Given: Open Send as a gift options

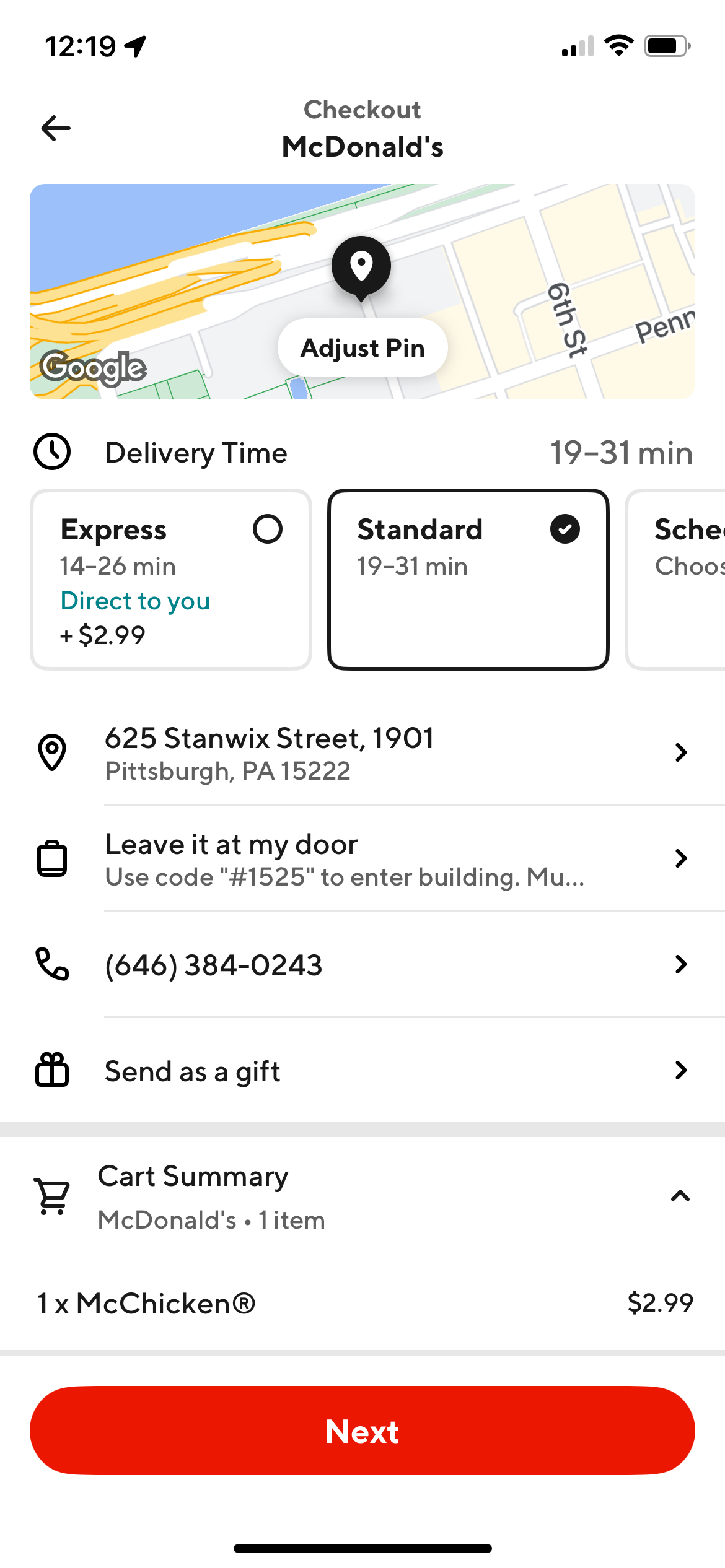Looking at the screenshot, I should coord(681,1071).
